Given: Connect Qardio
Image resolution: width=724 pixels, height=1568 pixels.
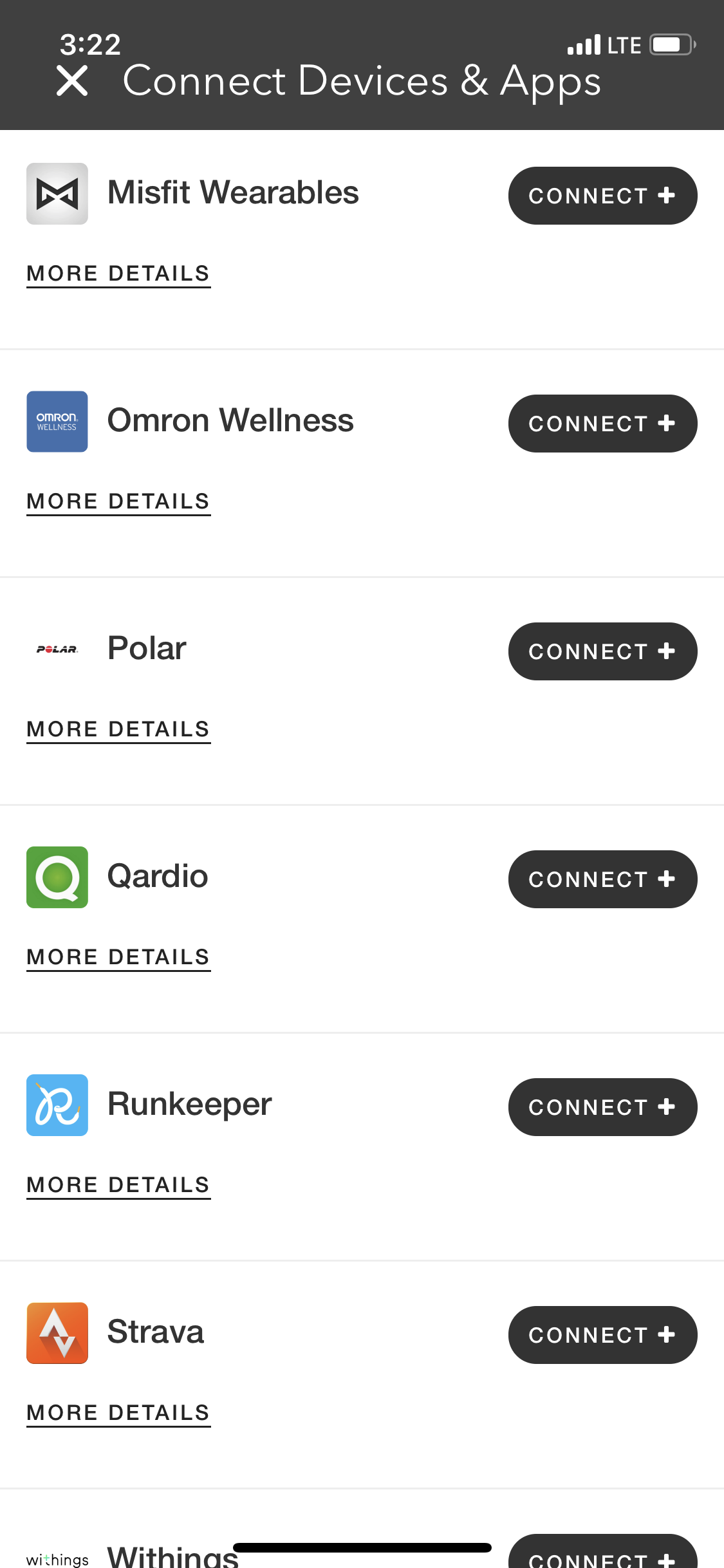Looking at the screenshot, I should [x=602, y=879].
